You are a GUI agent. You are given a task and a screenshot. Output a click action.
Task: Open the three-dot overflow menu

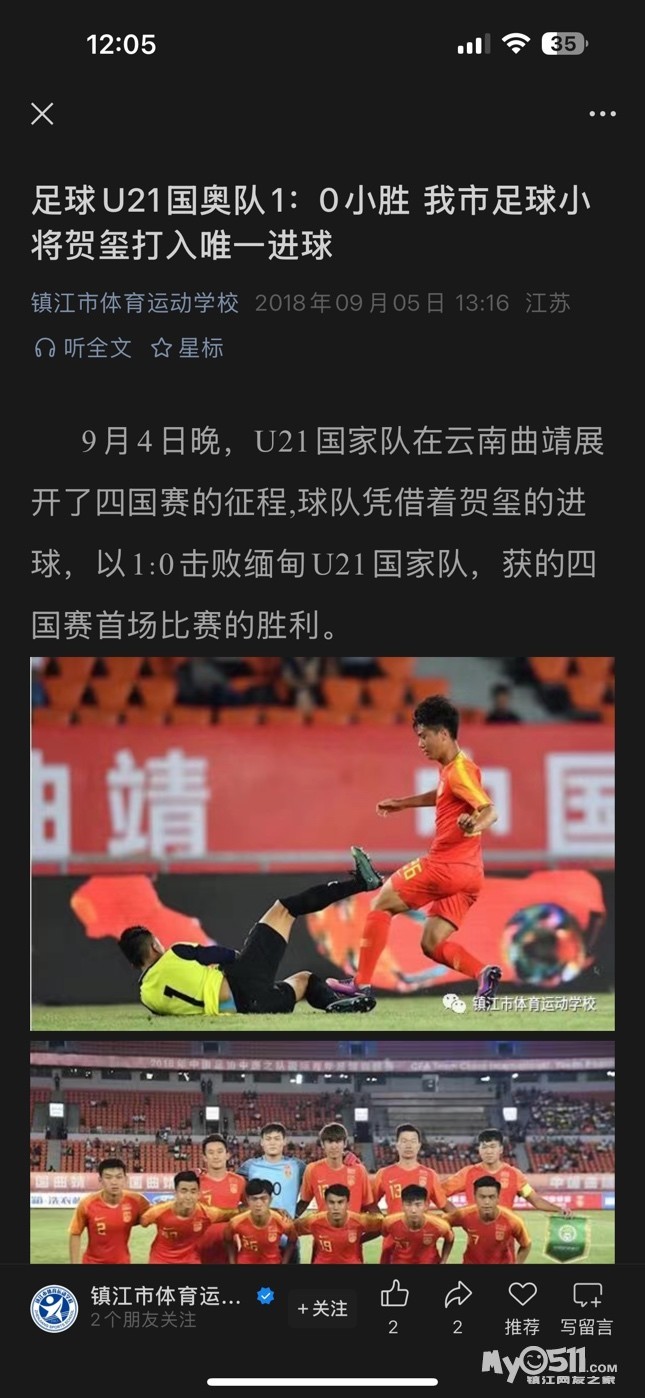point(602,114)
